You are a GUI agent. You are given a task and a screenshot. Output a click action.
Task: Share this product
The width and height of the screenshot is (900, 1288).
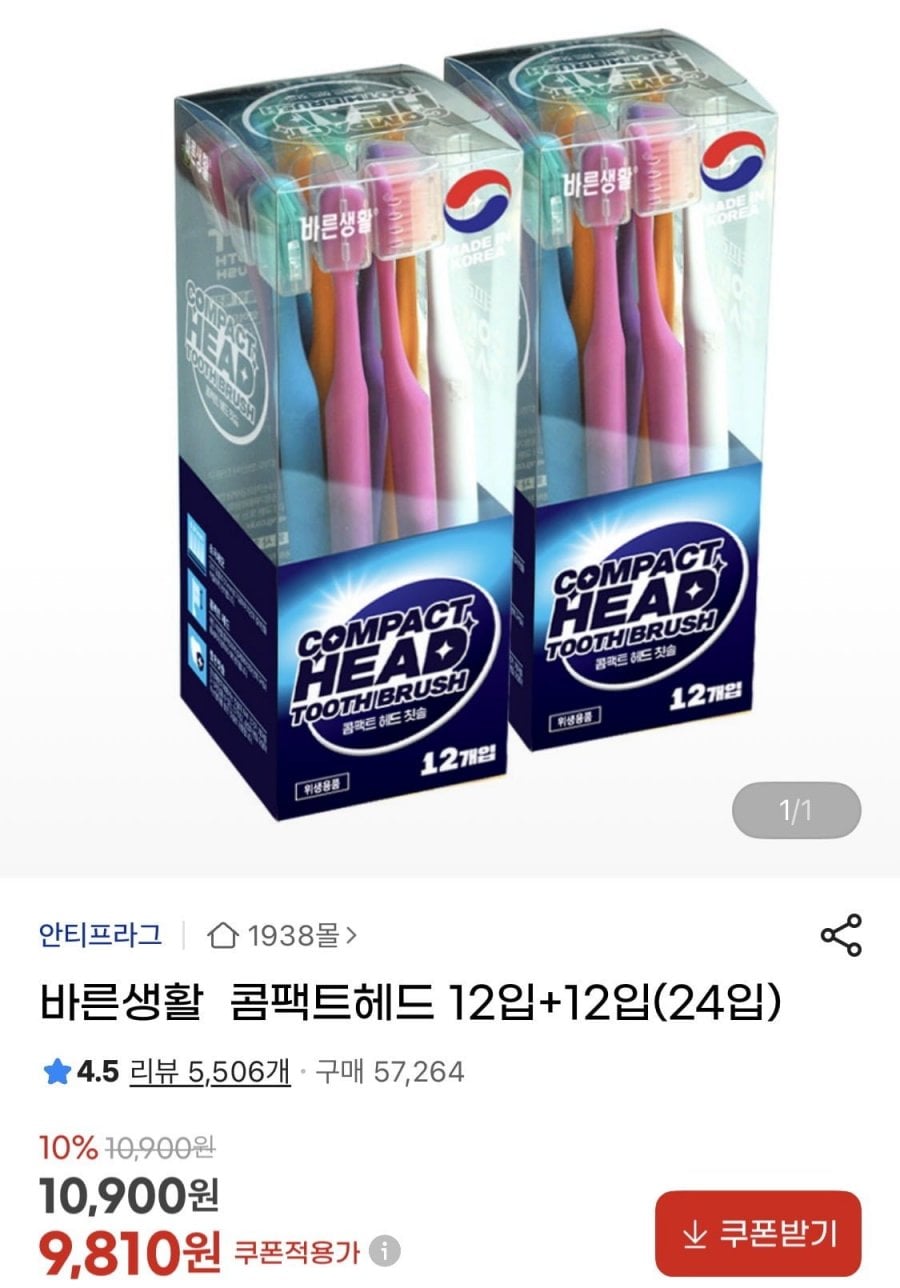(x=840, y=935)
